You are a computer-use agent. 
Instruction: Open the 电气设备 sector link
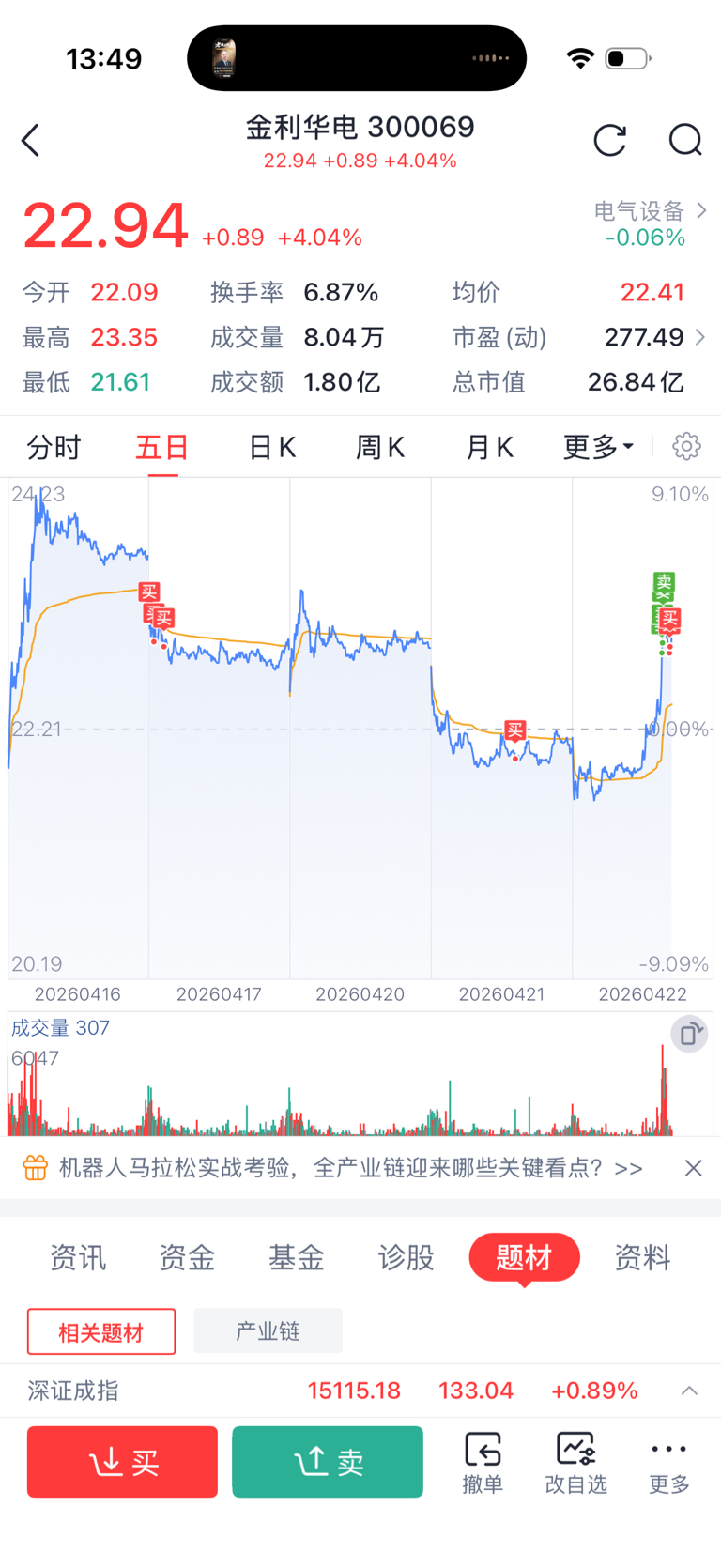tap(650, 211)
